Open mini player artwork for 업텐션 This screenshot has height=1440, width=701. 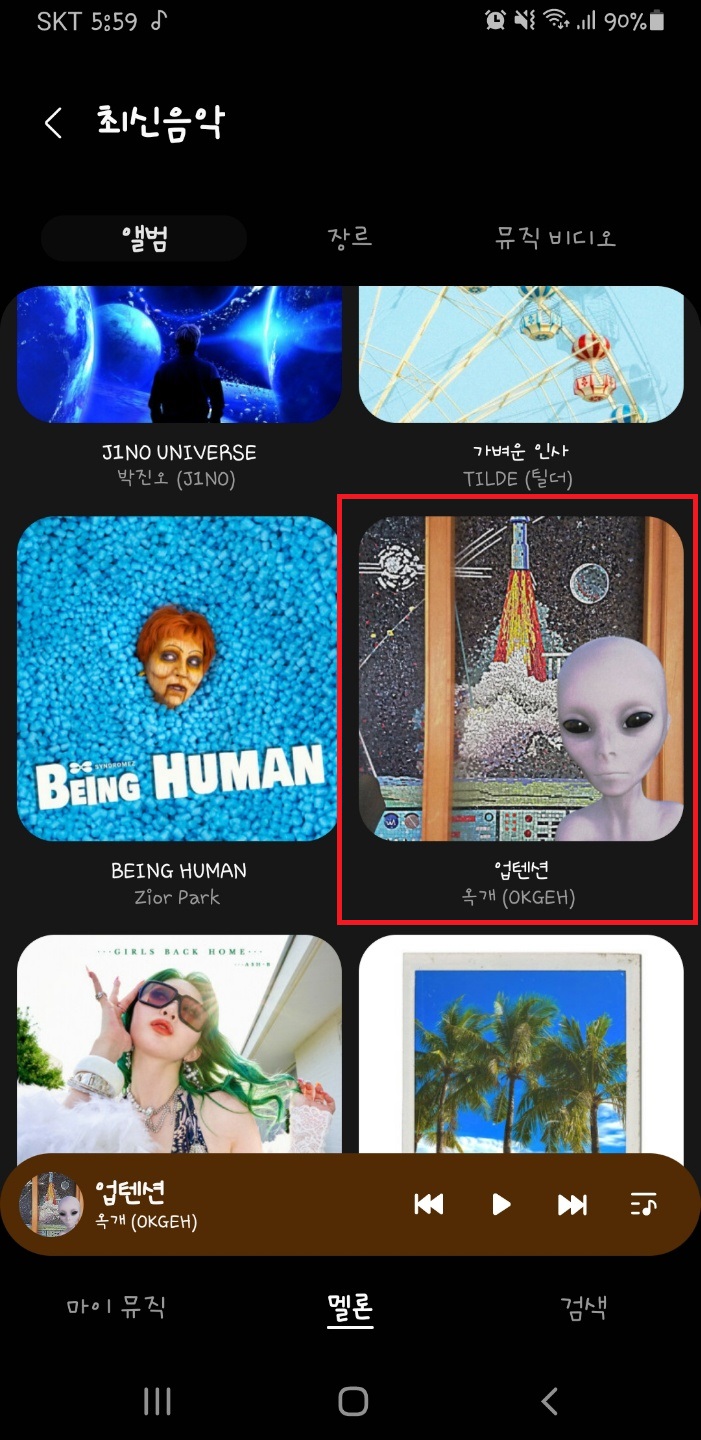click(x=51, y=1204)
